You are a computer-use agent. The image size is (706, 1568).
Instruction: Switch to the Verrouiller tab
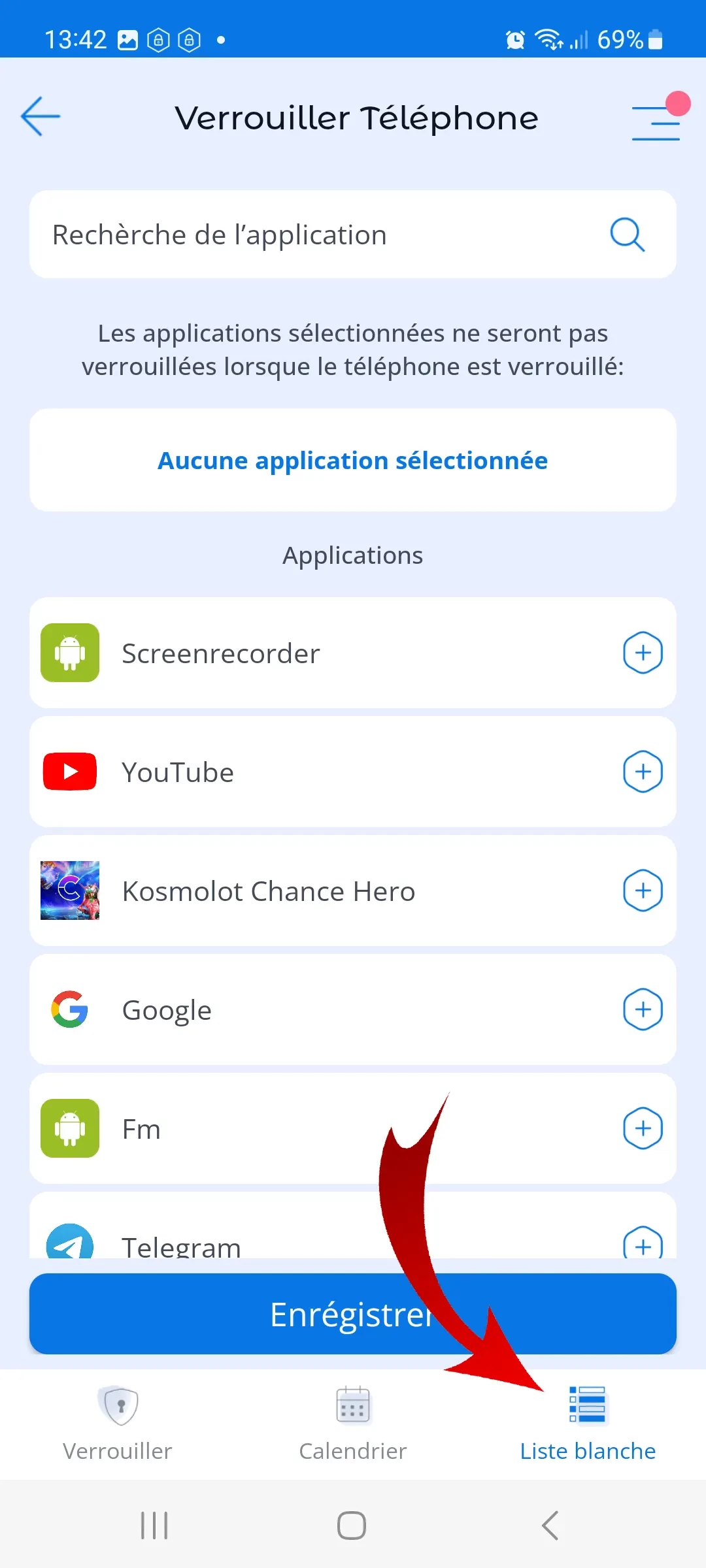[x=118, y=1424]
